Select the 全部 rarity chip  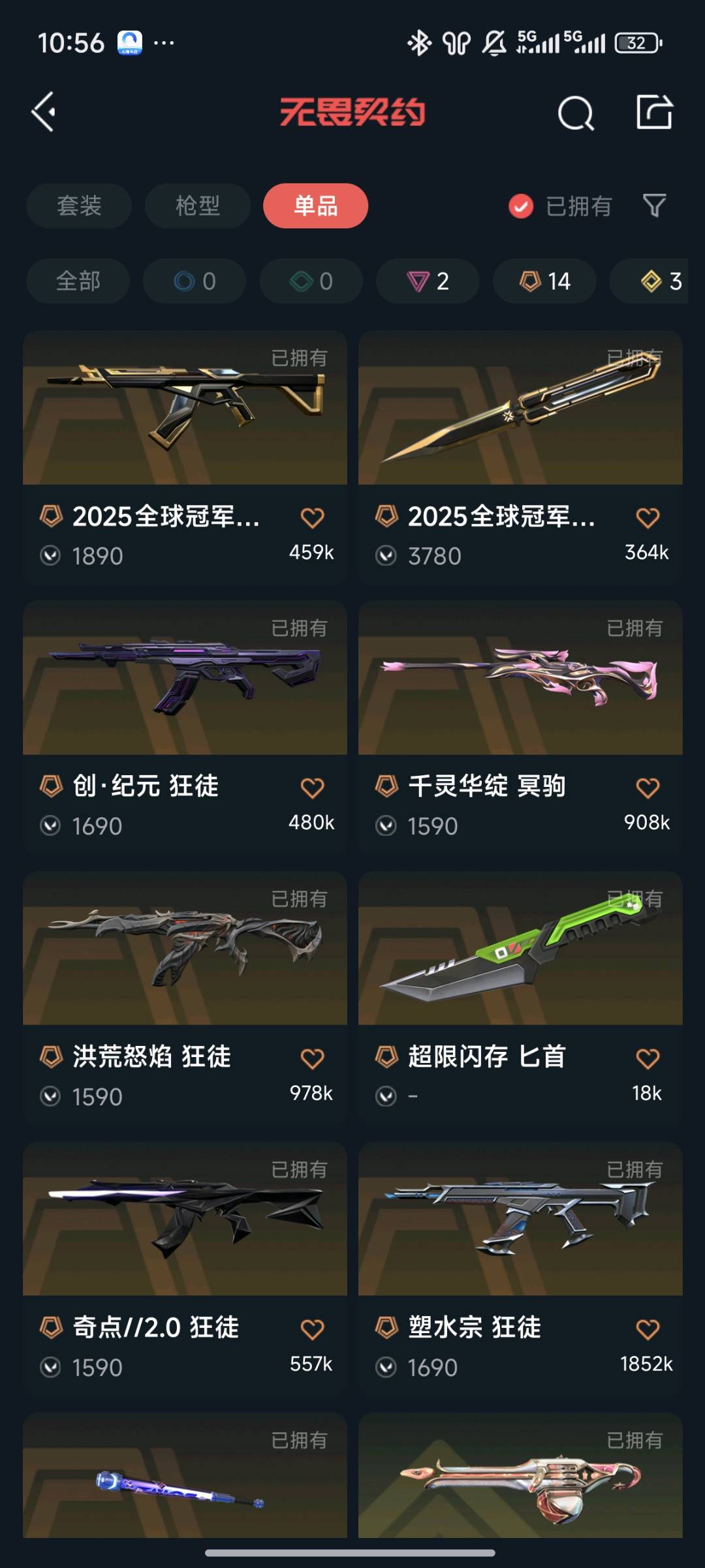(78, 281)
